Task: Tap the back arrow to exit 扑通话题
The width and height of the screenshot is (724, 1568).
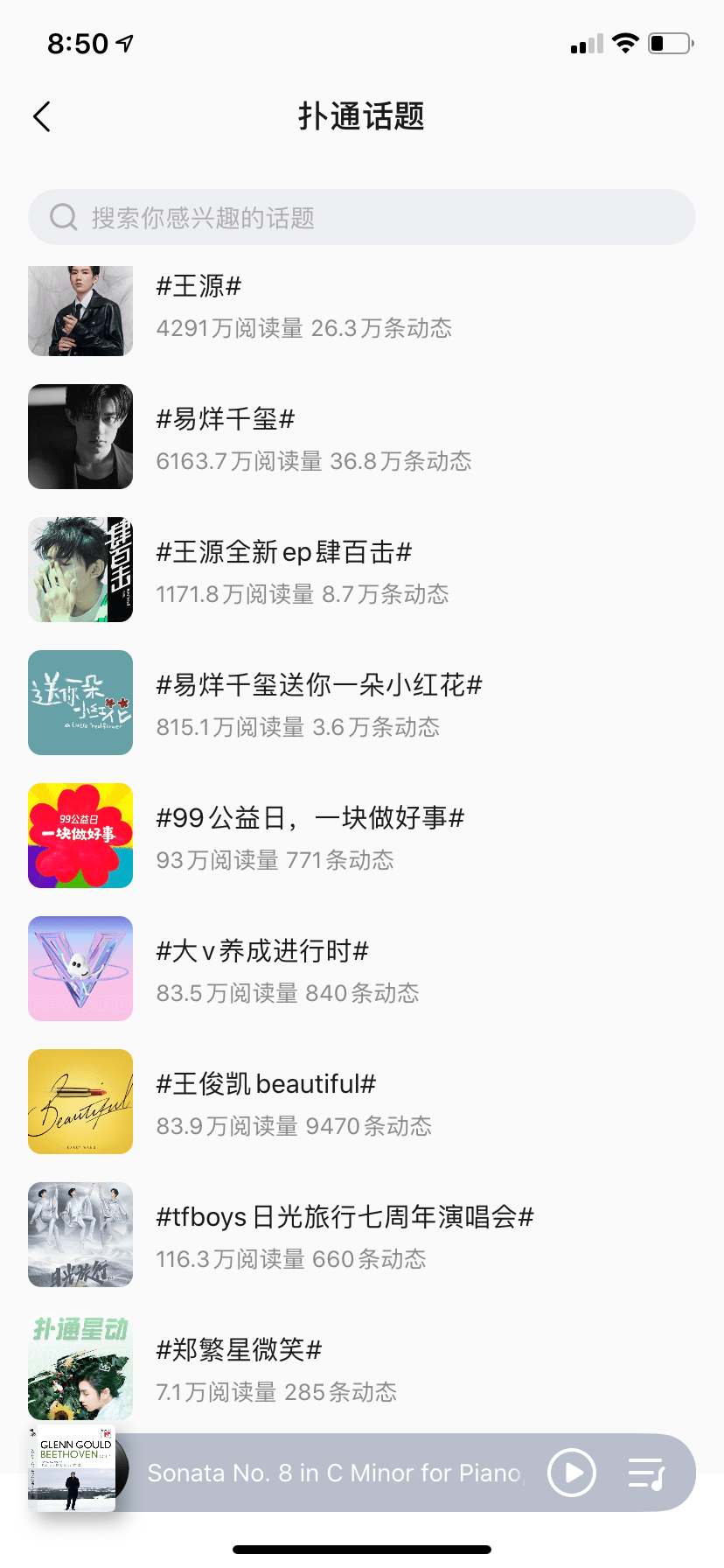Action: tap(41, 116)
